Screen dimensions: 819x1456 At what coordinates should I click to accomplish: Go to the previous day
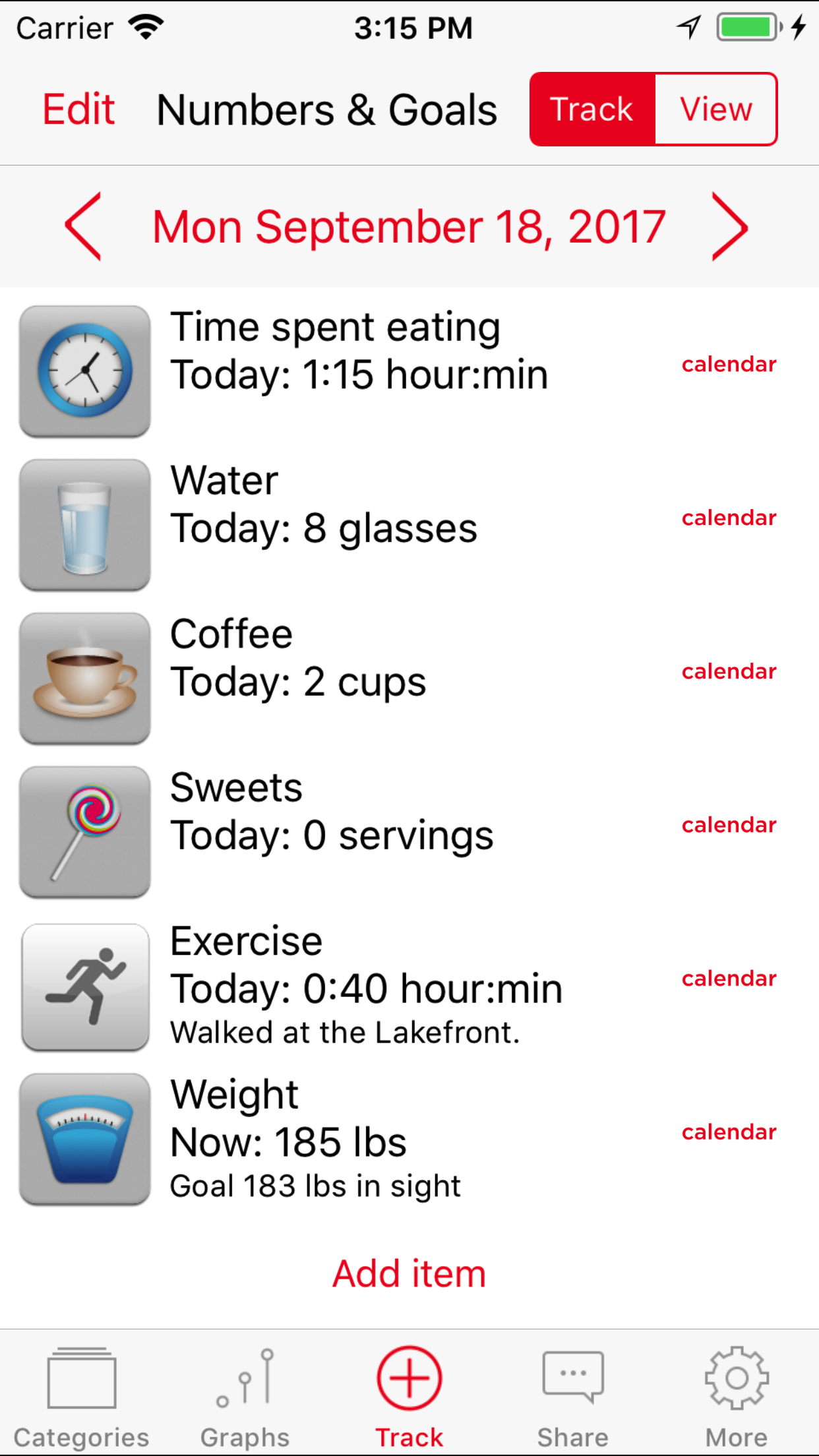pyautogui.click(x=84, y=227)
